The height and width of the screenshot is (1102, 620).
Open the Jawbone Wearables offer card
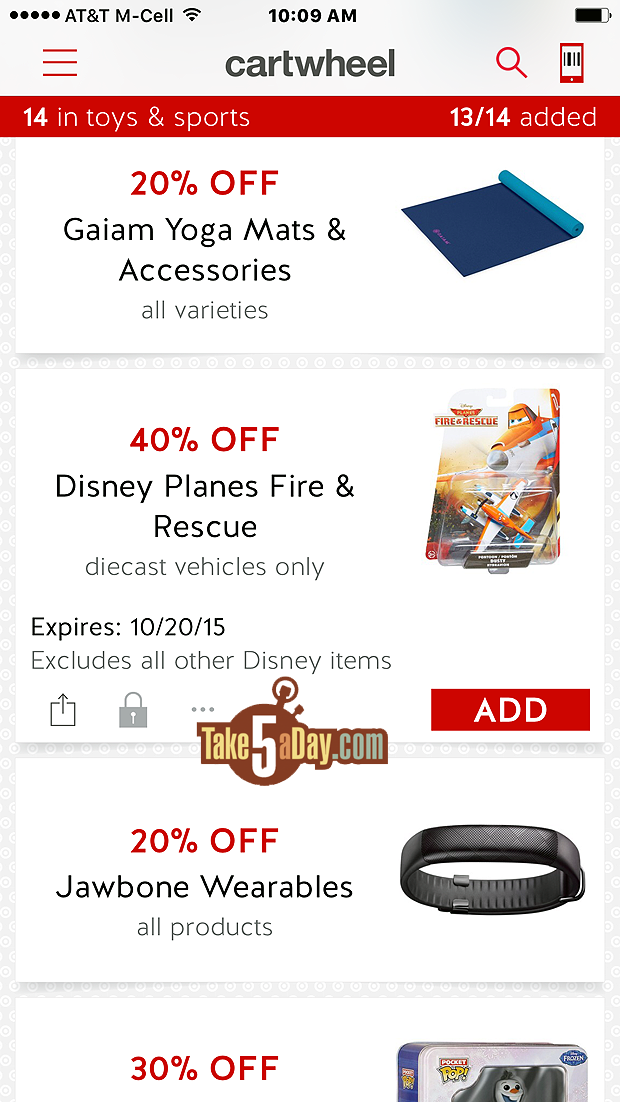tap(310, 870)
